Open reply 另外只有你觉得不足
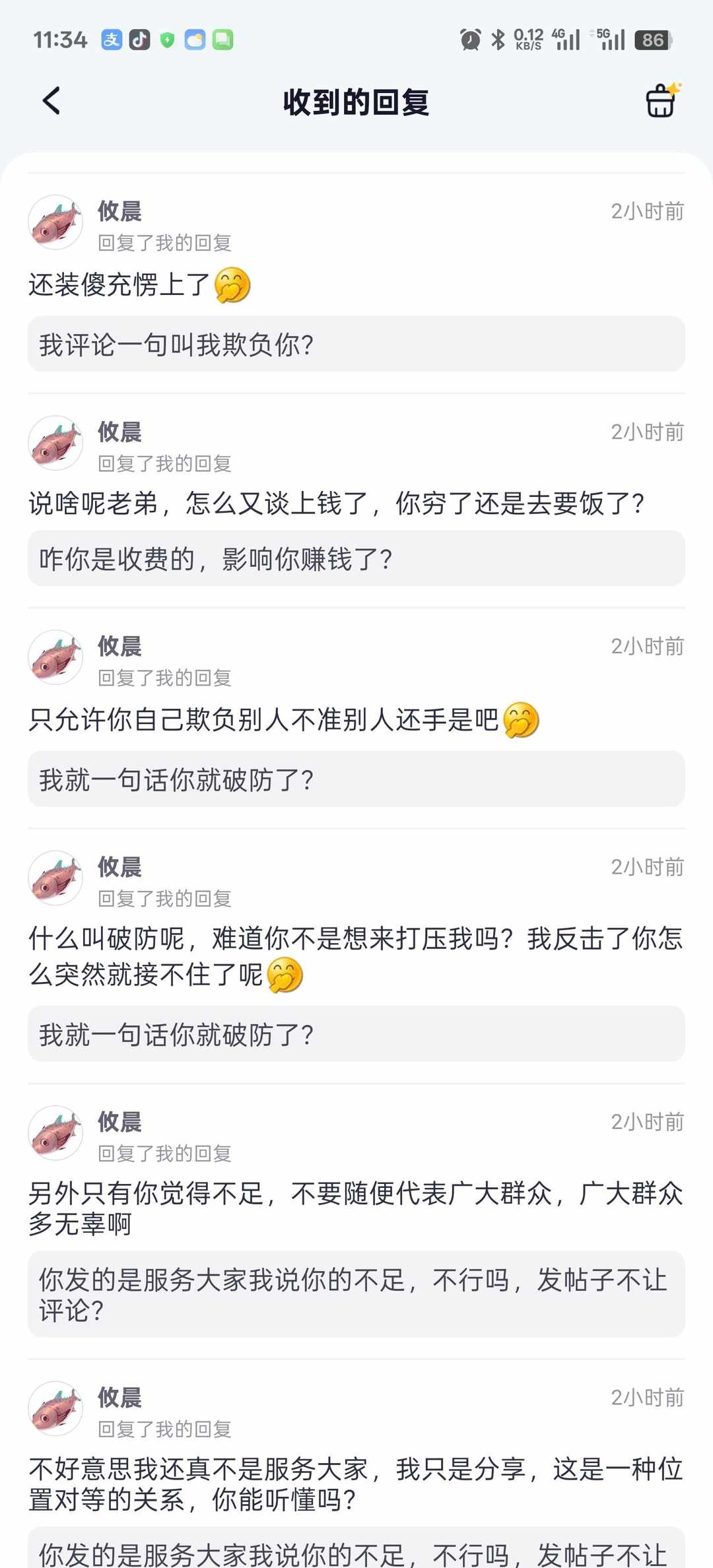The image size is (713, 1568). pyautogui.click(x=355, y=1208)
